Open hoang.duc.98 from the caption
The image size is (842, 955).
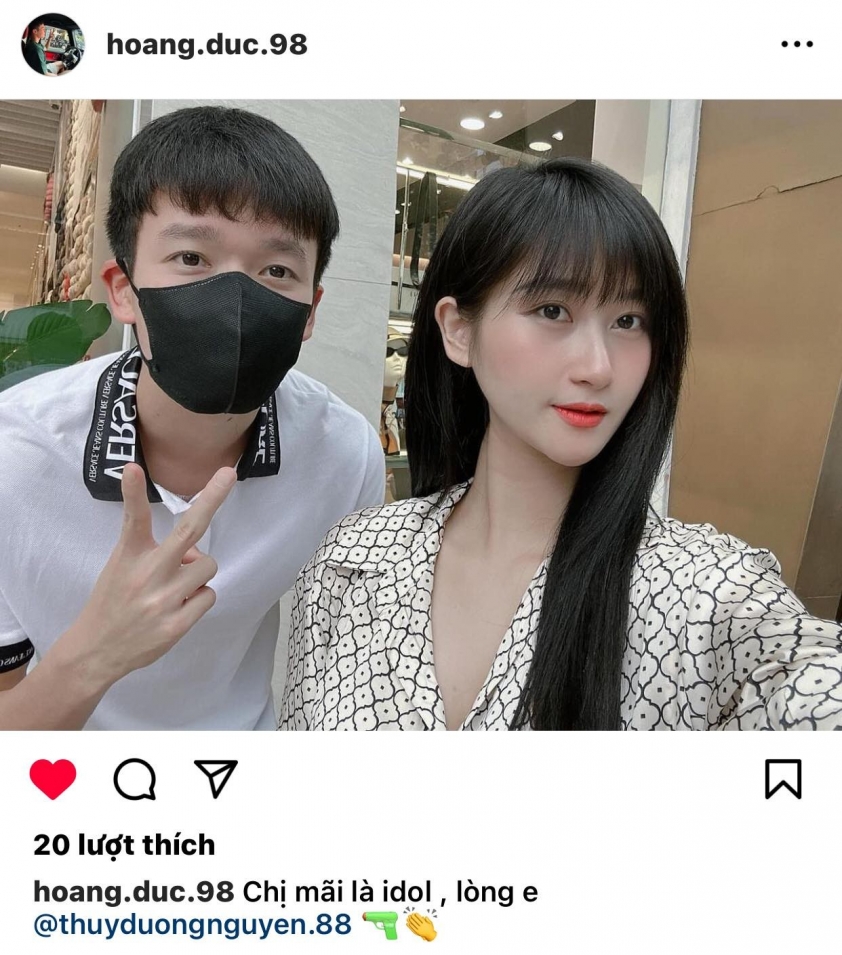click(x=134, y=891)
